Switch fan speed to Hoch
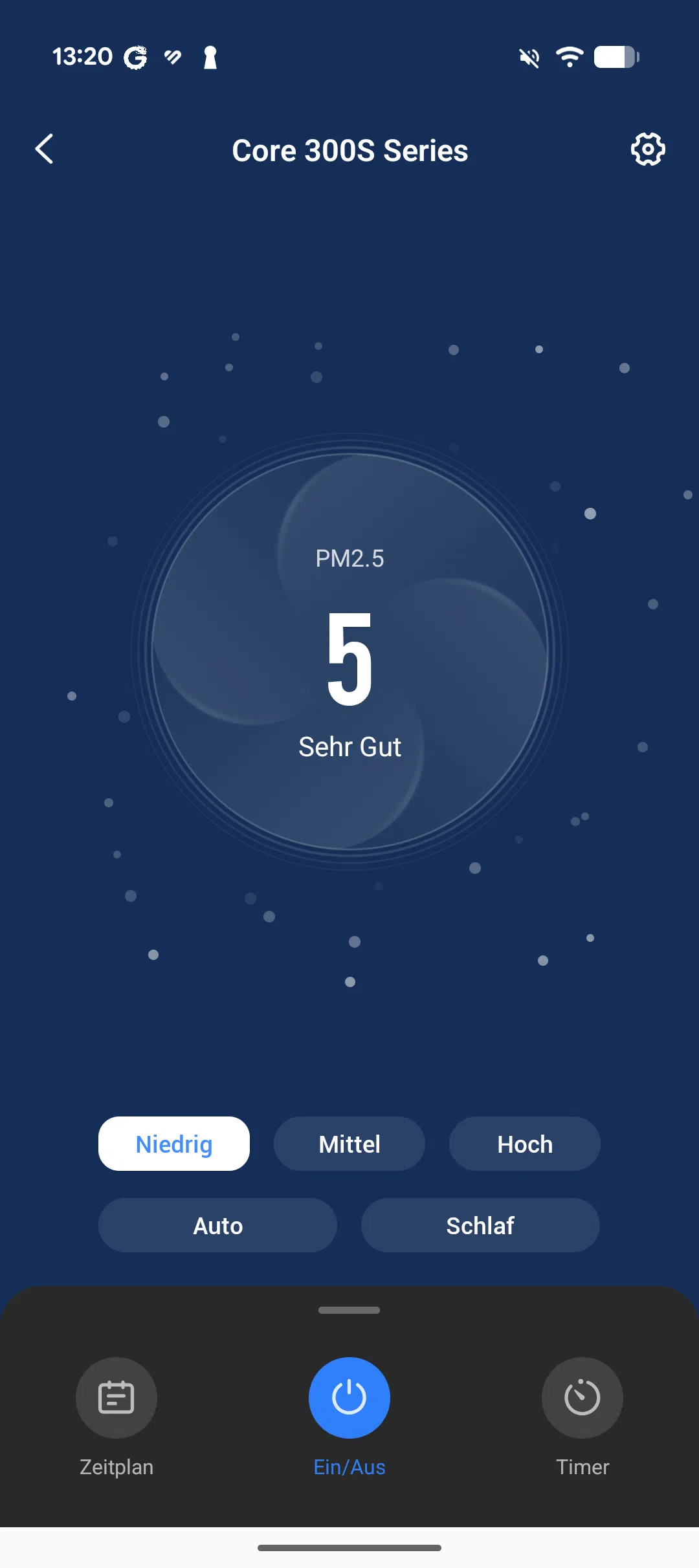Image resolution: width=699 pixels, height=1568 pixels. pyautogui.click(x=524, y=1144)
